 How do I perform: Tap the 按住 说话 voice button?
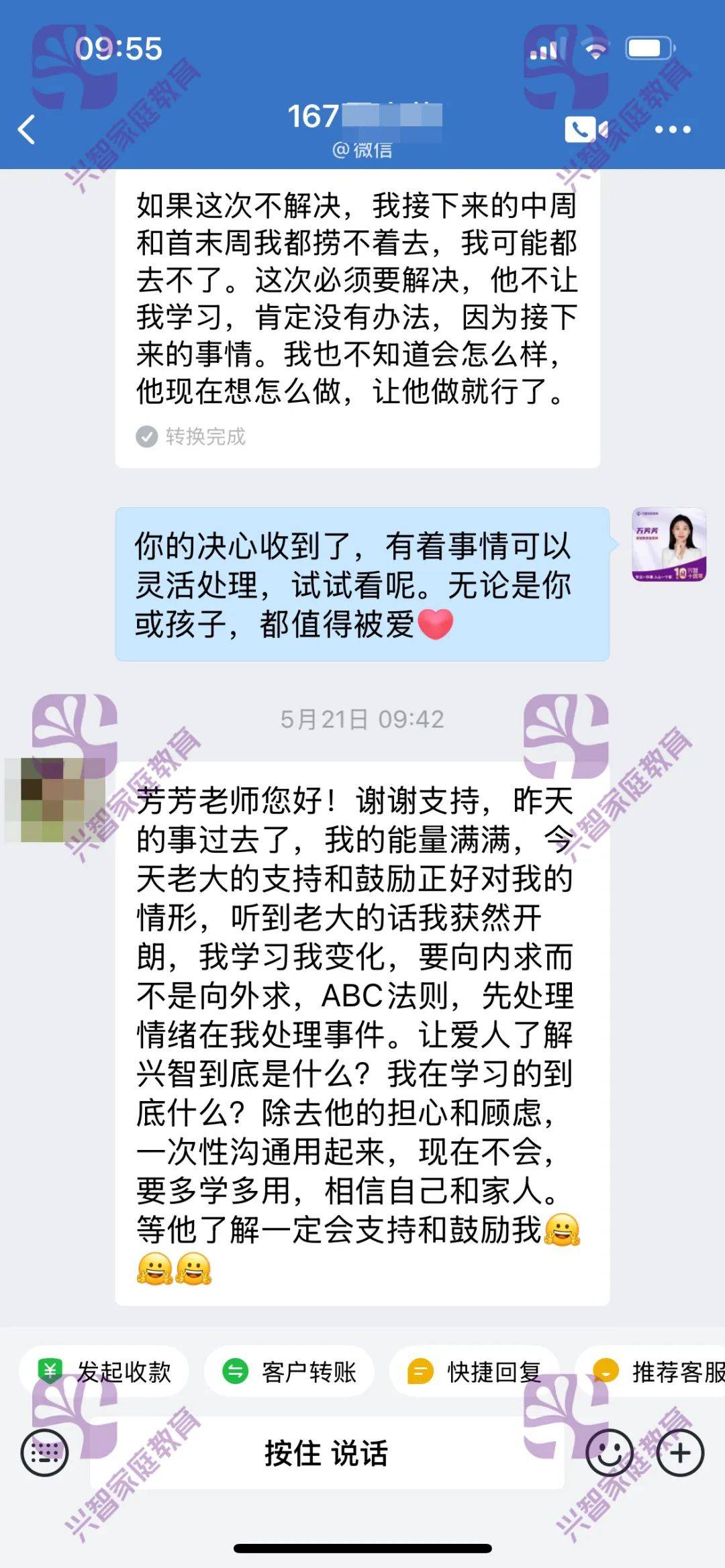pyautogui.click(x=327, y=1453)
